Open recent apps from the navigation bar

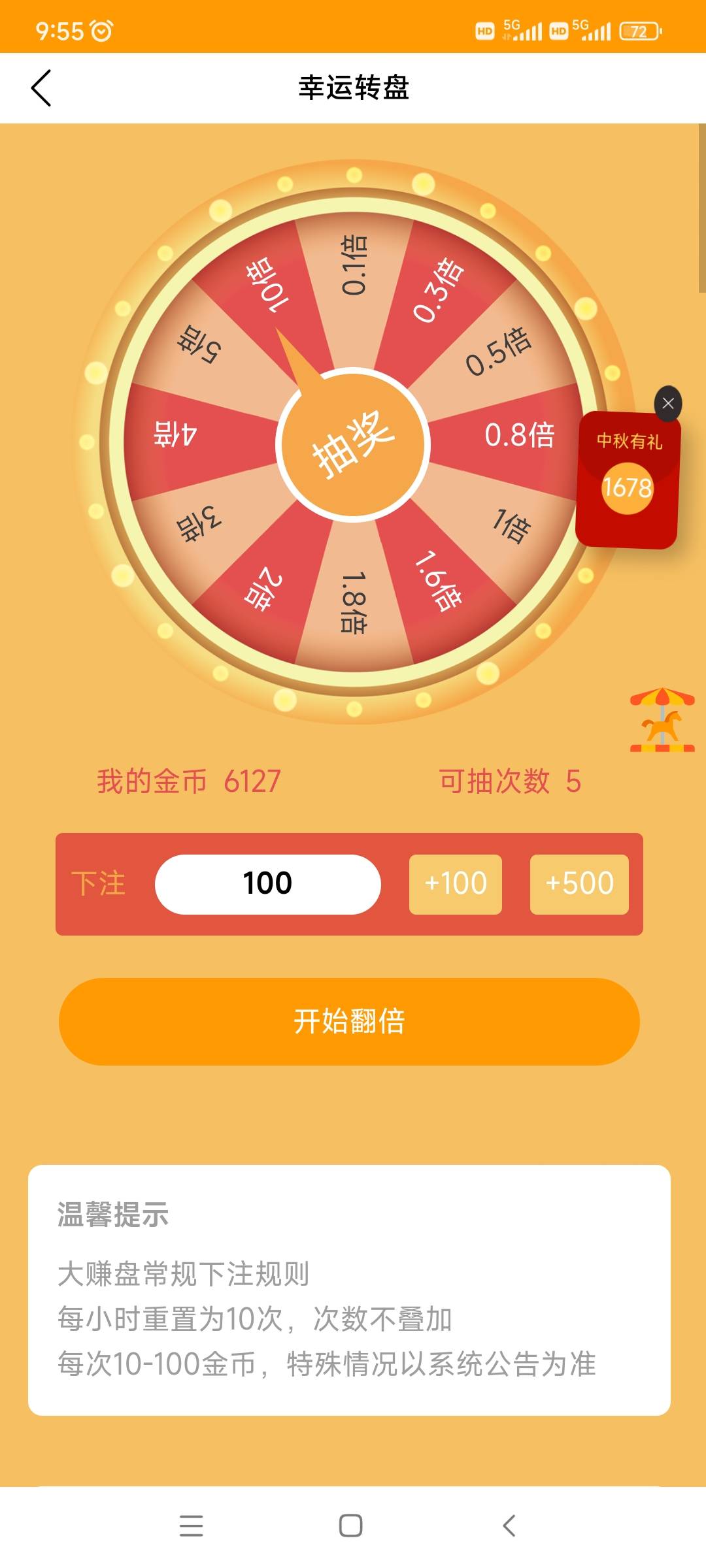click(x=191, y=1526)
